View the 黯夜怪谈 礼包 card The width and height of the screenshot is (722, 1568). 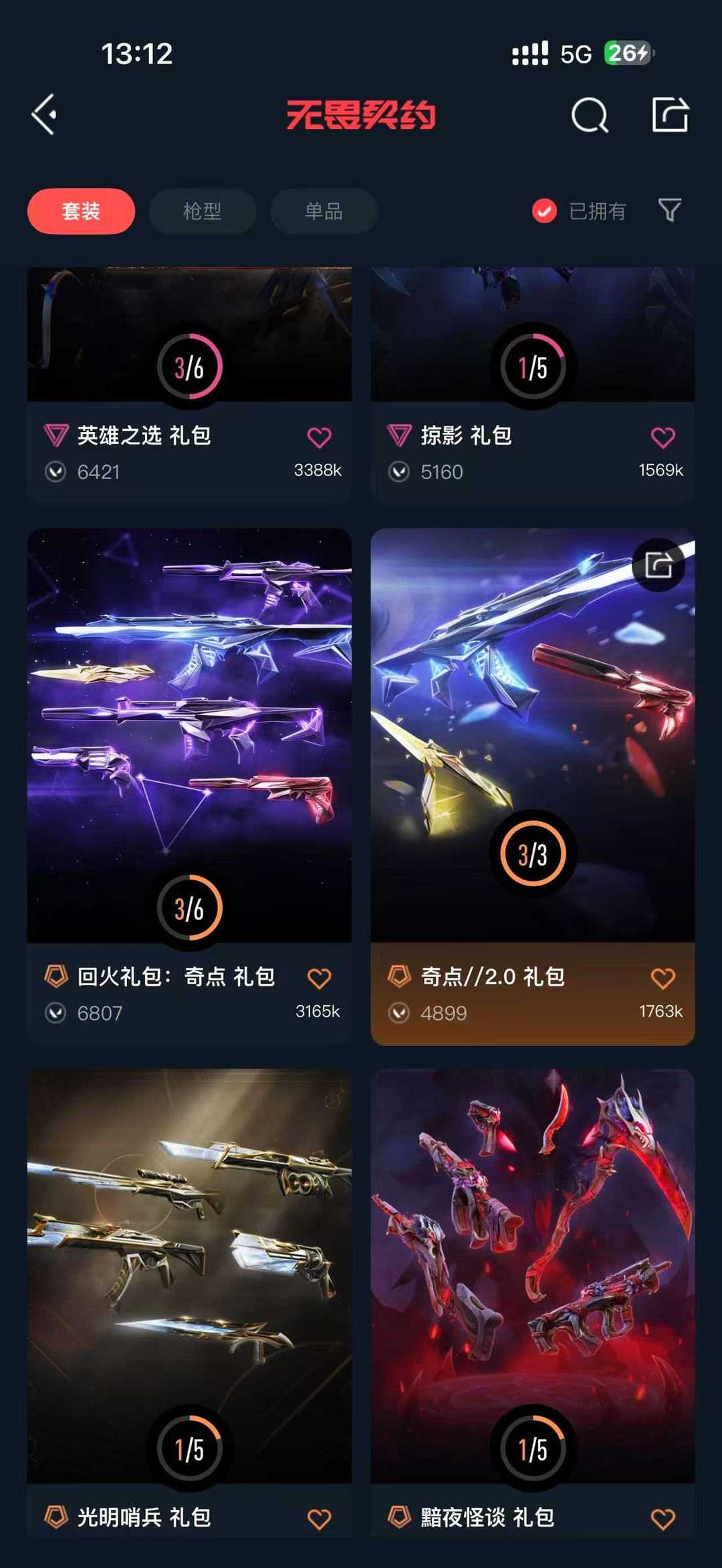[x=533, y=1270]
